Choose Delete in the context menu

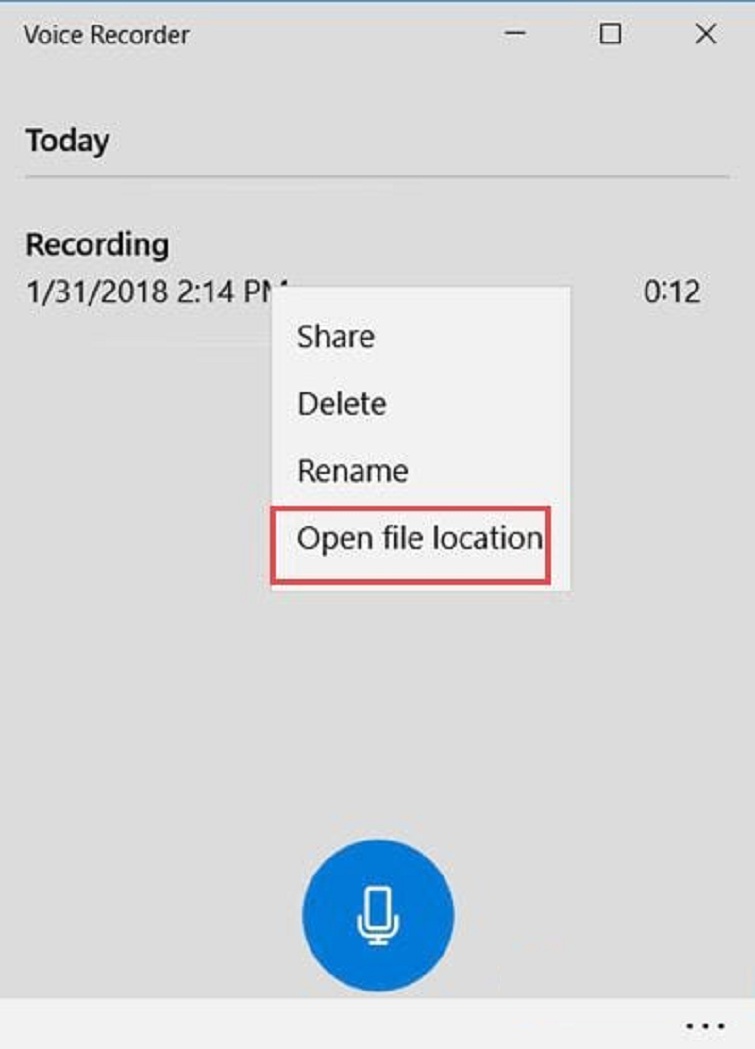pyautogui.click(x=341, y=404)
